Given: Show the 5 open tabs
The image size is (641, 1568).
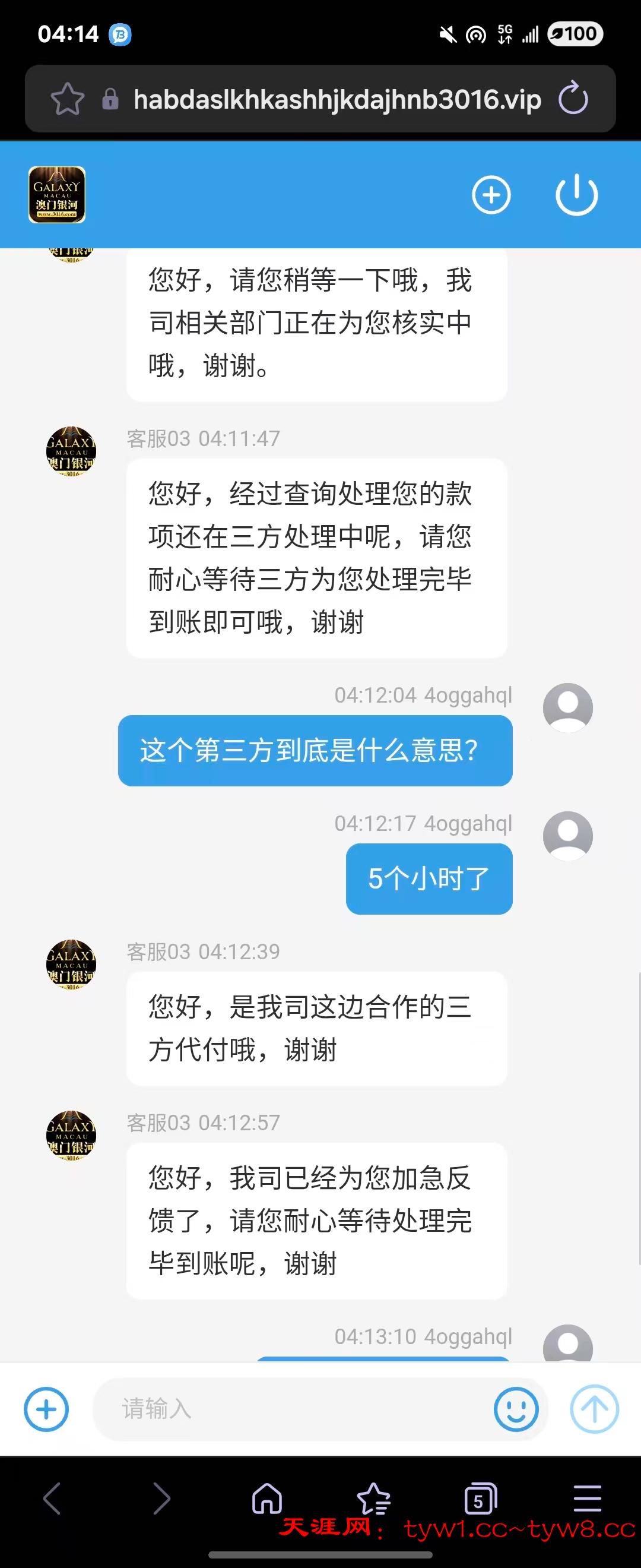Looking at the screenshot, I should pos(480,1498).
